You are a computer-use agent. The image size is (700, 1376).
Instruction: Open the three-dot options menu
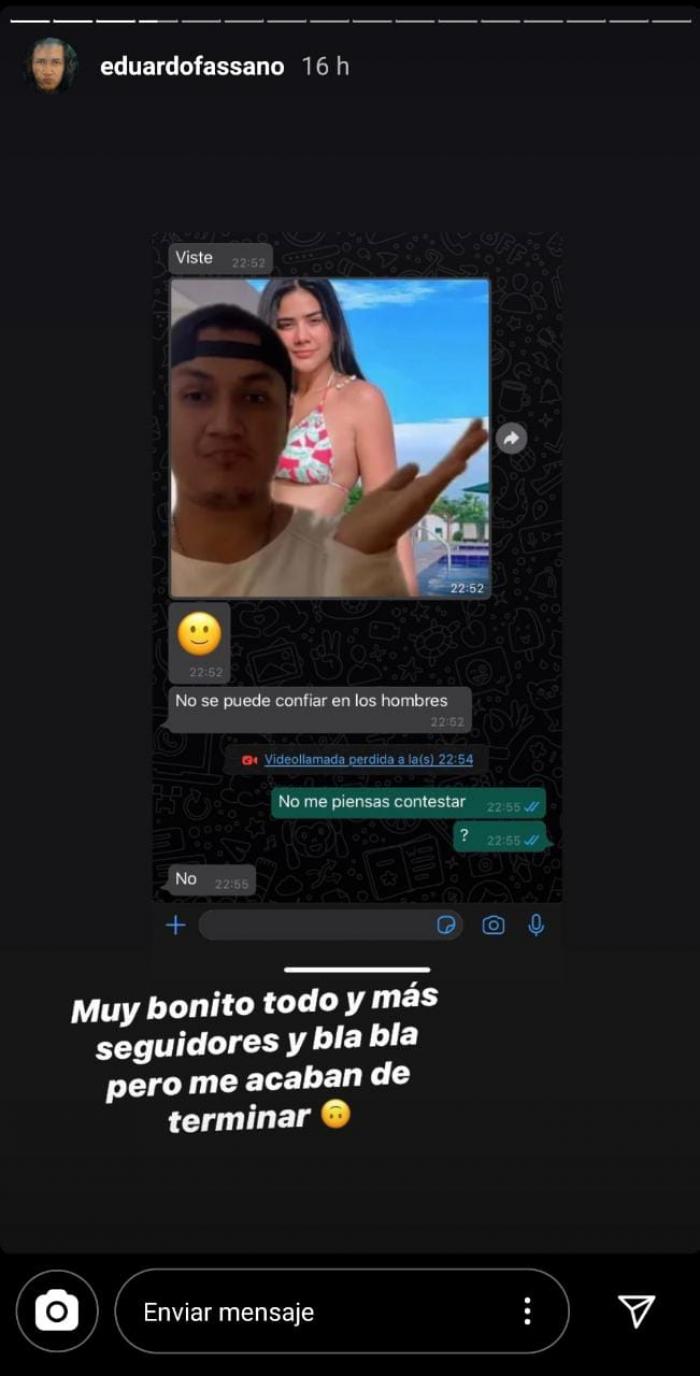point(527,1311)
